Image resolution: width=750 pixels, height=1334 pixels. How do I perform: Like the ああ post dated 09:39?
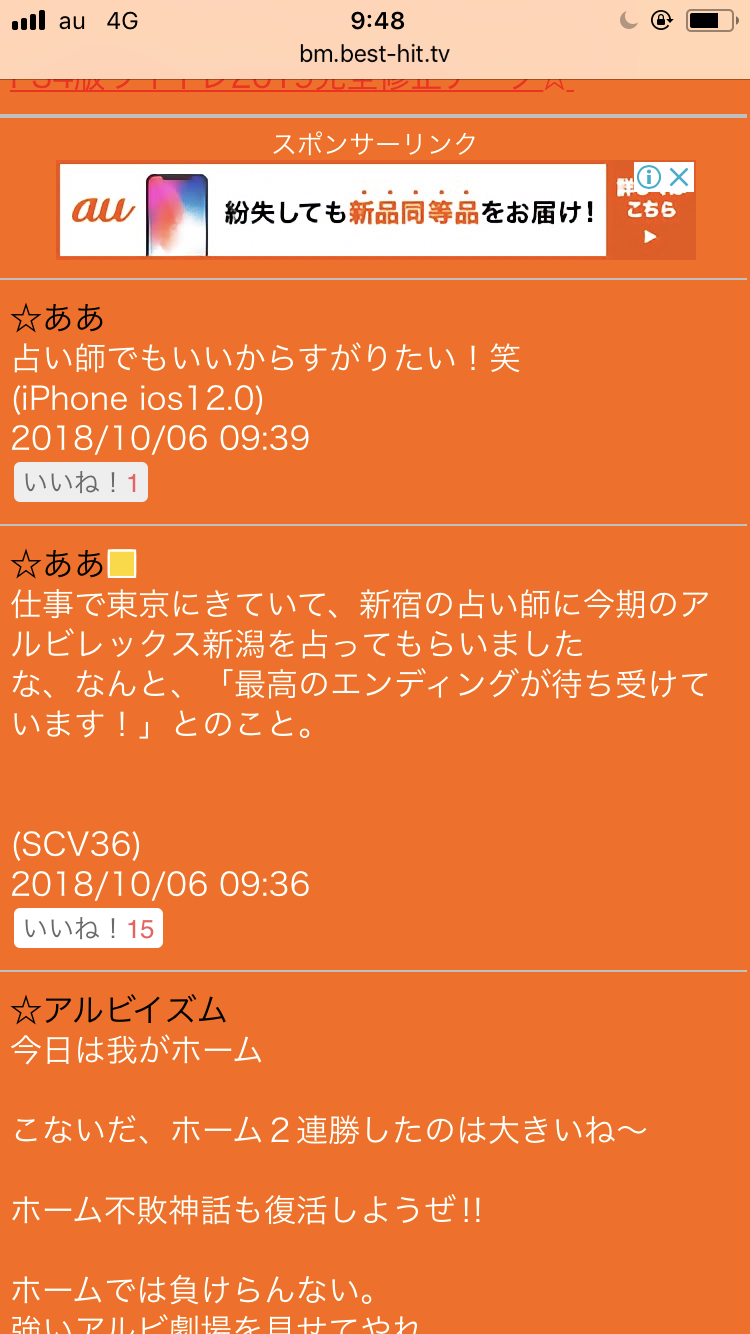[80, 483]
